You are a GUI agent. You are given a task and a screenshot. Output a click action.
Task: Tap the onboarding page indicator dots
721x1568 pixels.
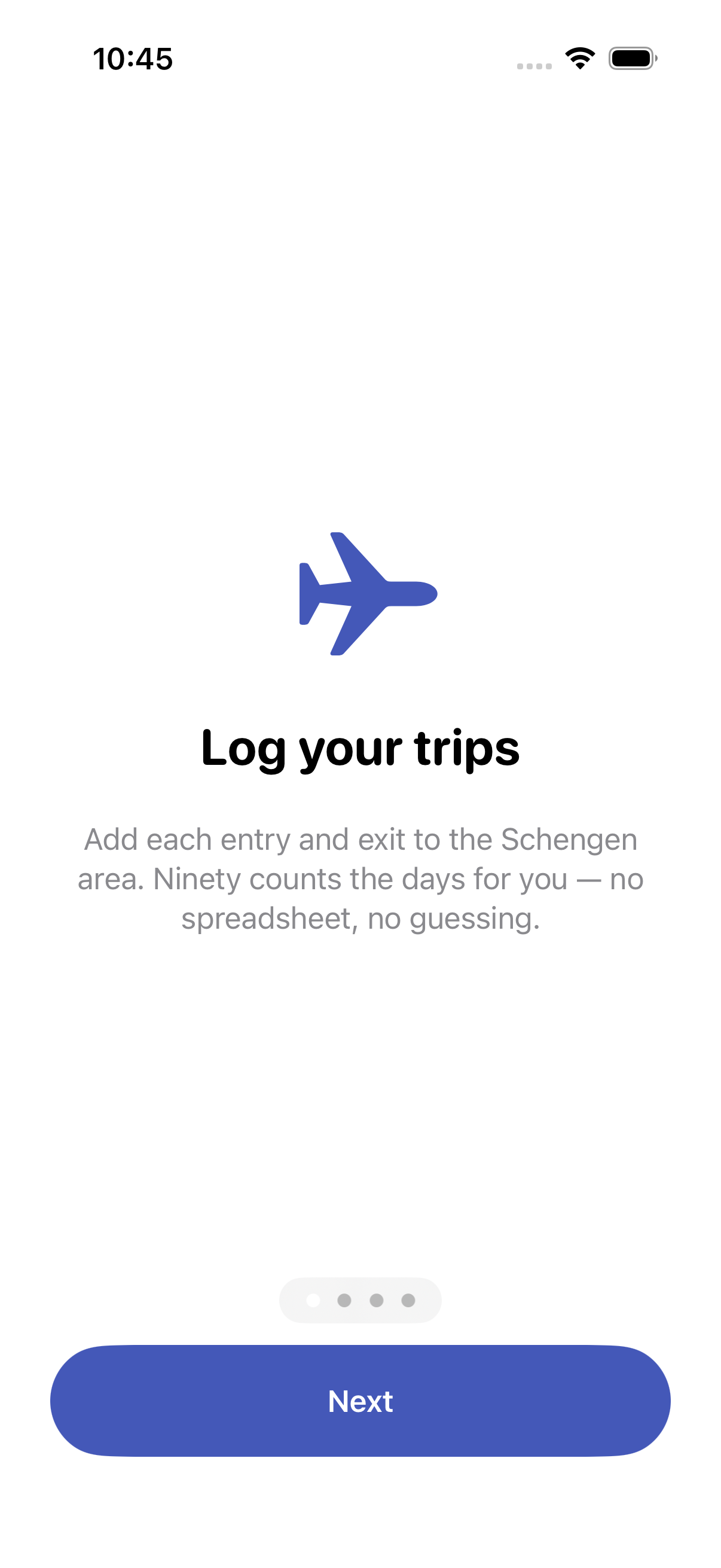360,1300
